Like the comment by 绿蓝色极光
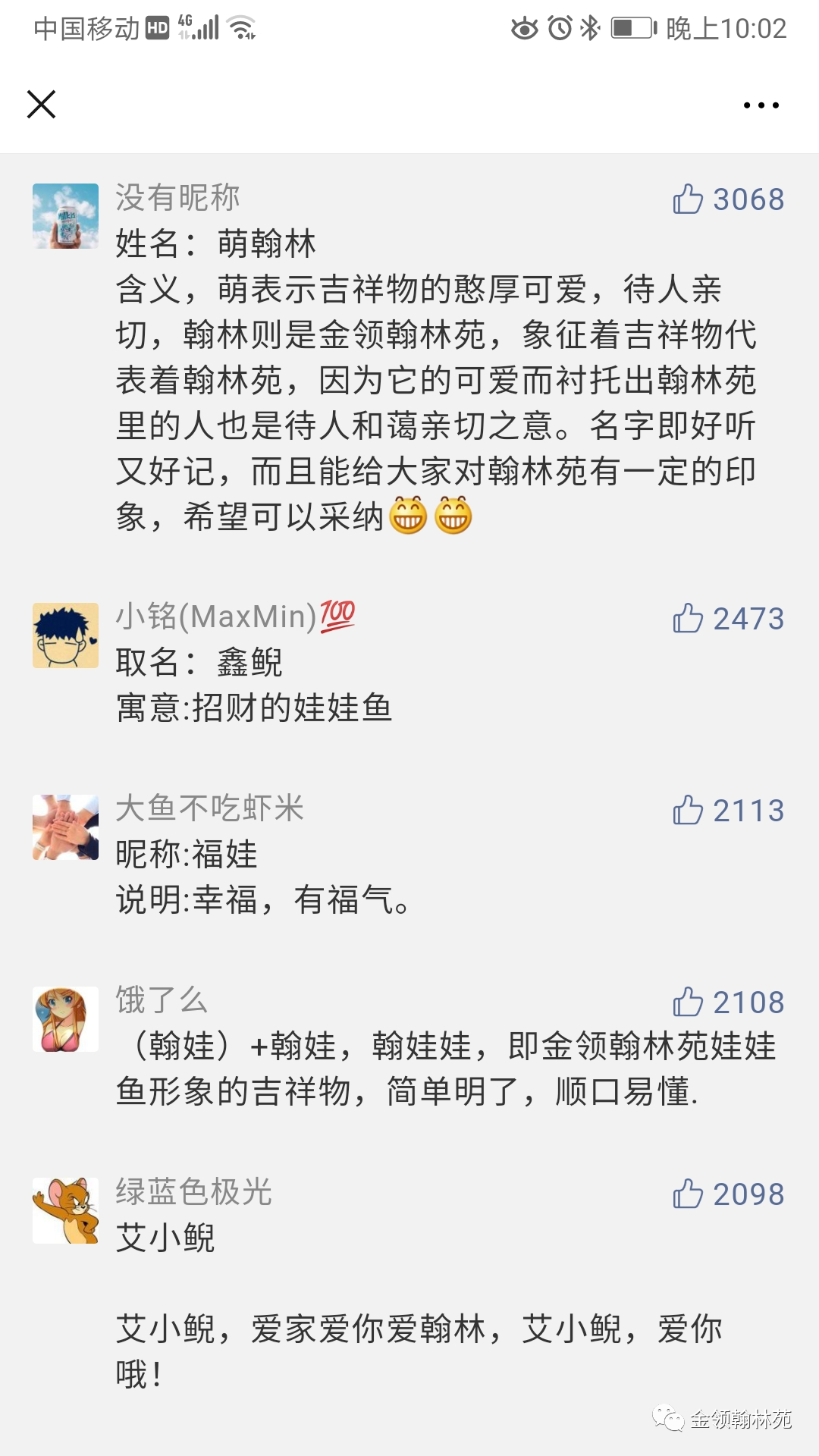This screenshot has width=819, height=1456. click(x=689, y=1194)
